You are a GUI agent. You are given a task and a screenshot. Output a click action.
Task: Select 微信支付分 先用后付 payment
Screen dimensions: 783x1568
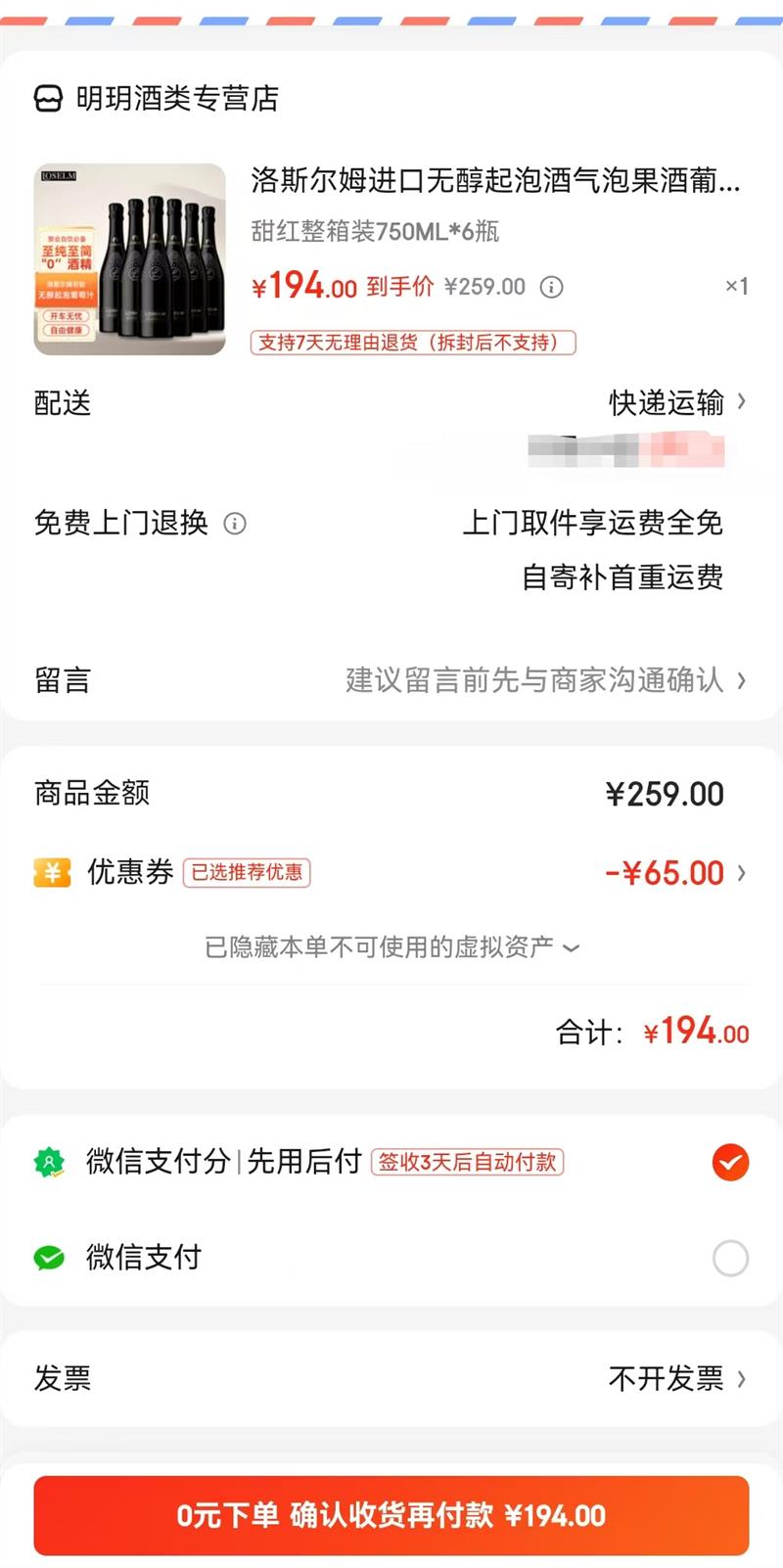pos(730,1162)
